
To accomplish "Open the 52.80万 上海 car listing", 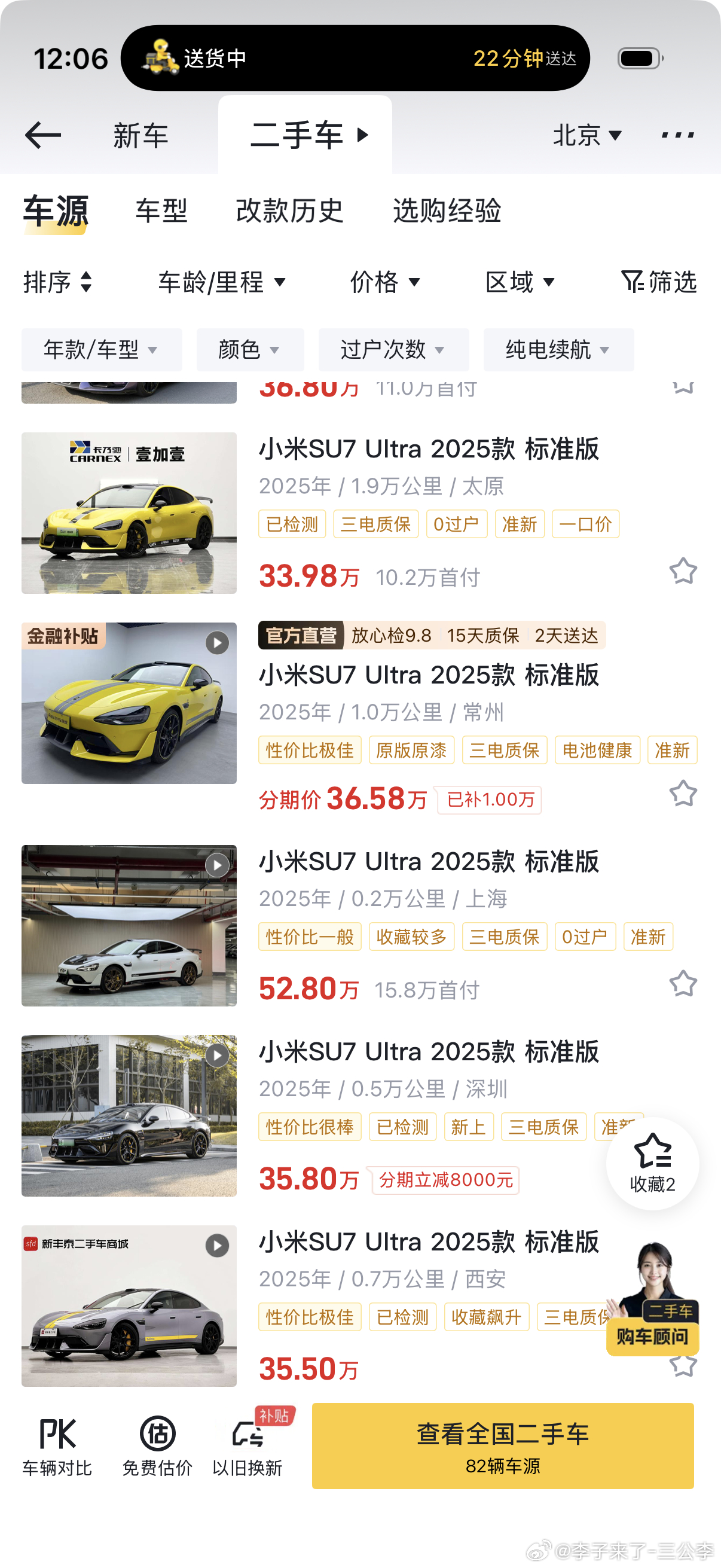I will 428,862.
